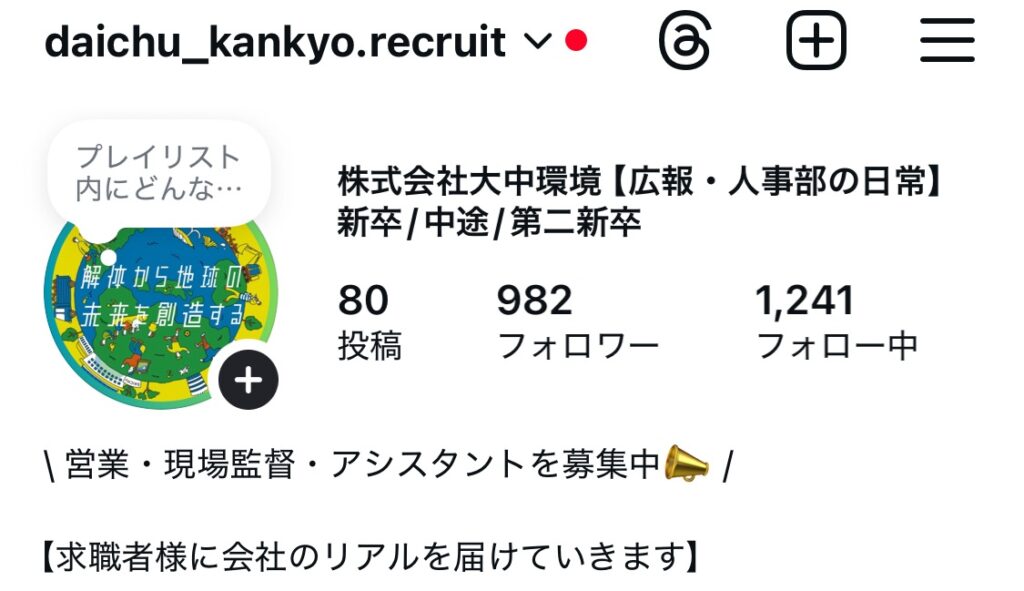This screenshot has width=1024, height=591.
Task: Open the note bubble above profile picture
Action: coord(159,171)
